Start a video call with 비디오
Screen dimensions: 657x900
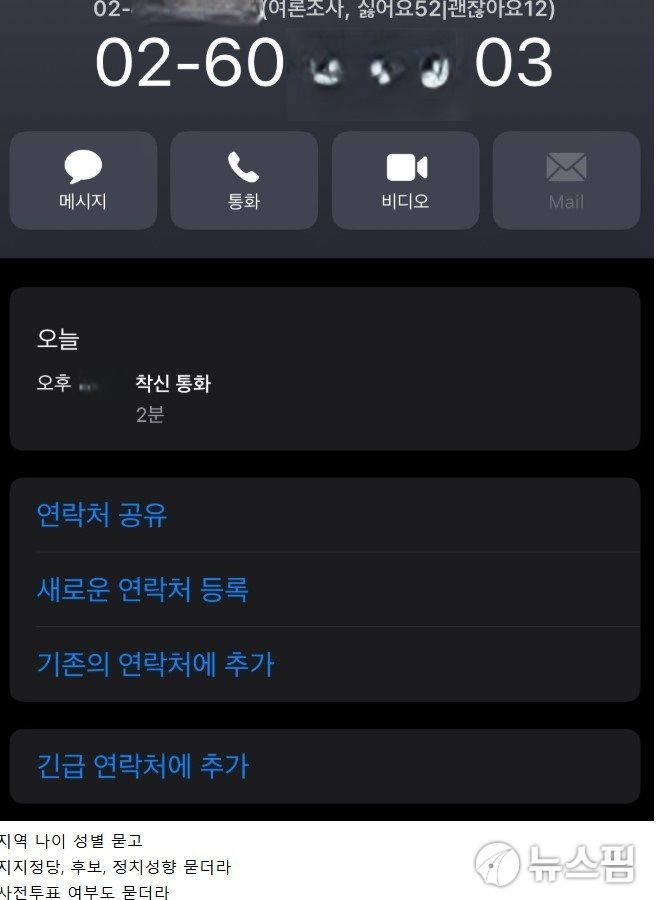click(405, 181)
